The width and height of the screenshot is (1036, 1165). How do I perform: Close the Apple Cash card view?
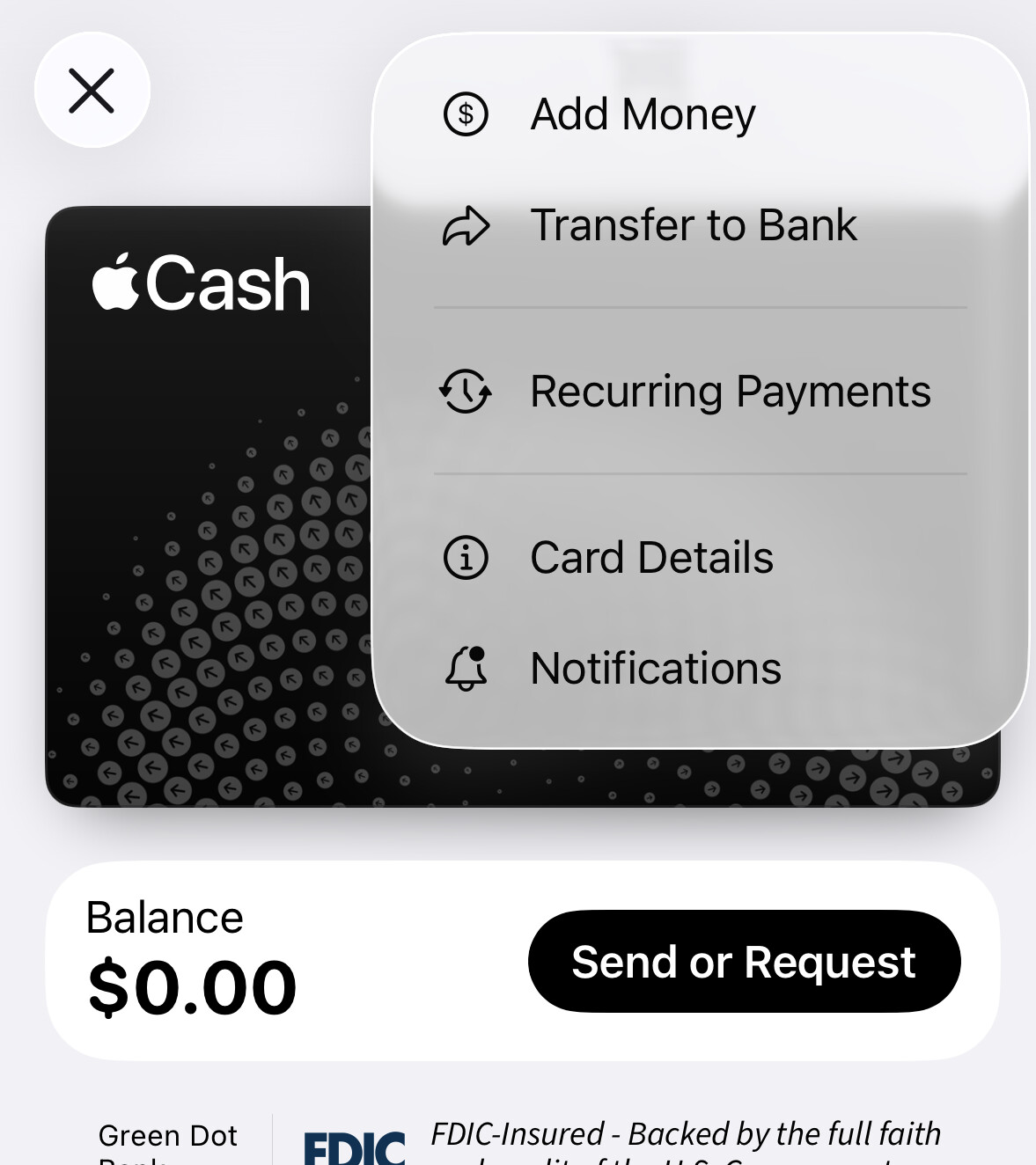tap(92, 91)
